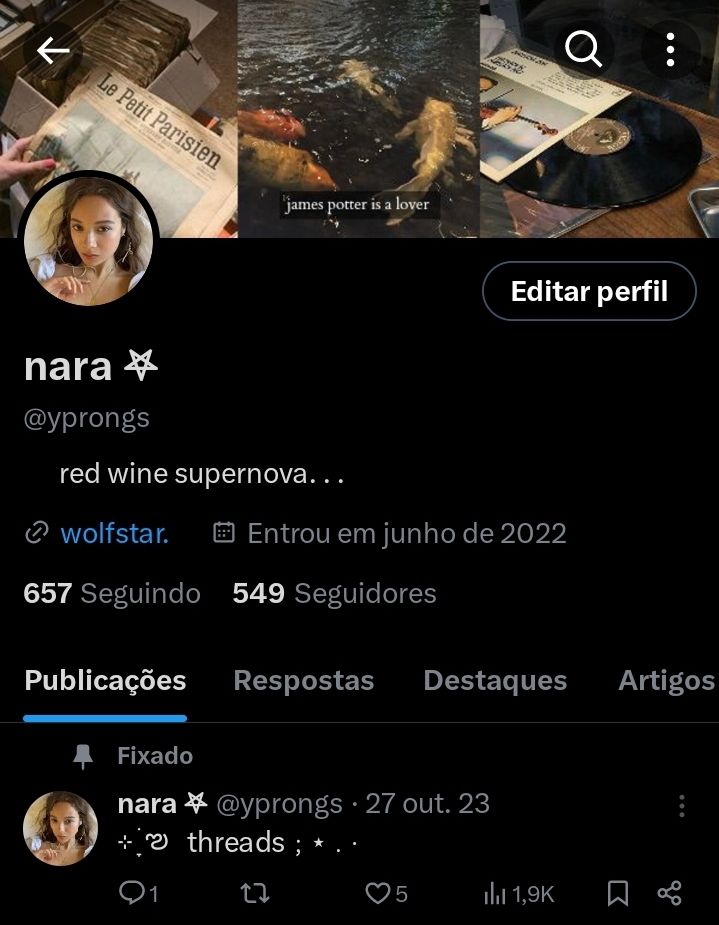
Task: Switch to the Respostas tab
Action: pos(303,681)
